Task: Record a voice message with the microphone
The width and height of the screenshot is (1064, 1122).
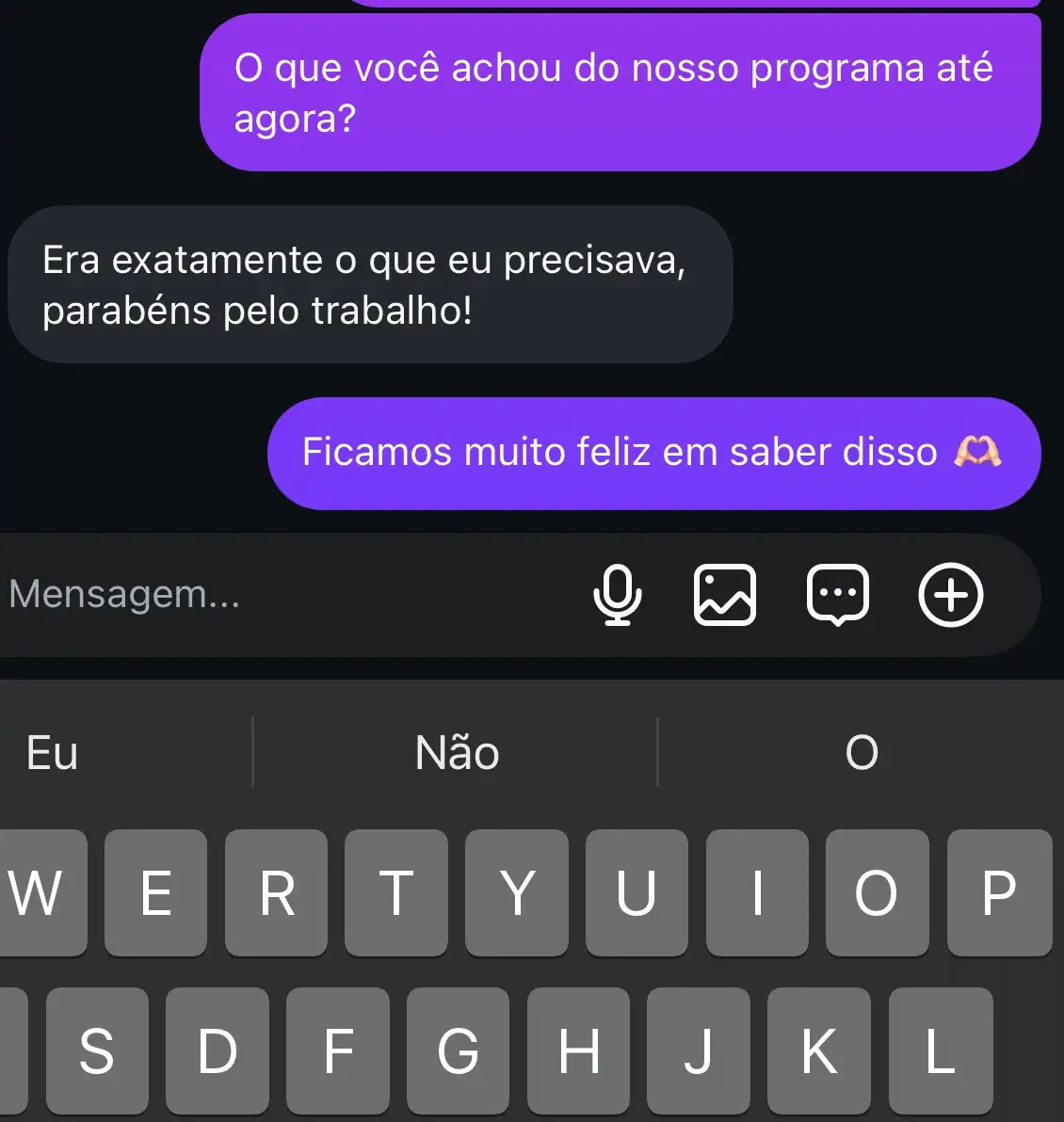Action: (618, 595)
